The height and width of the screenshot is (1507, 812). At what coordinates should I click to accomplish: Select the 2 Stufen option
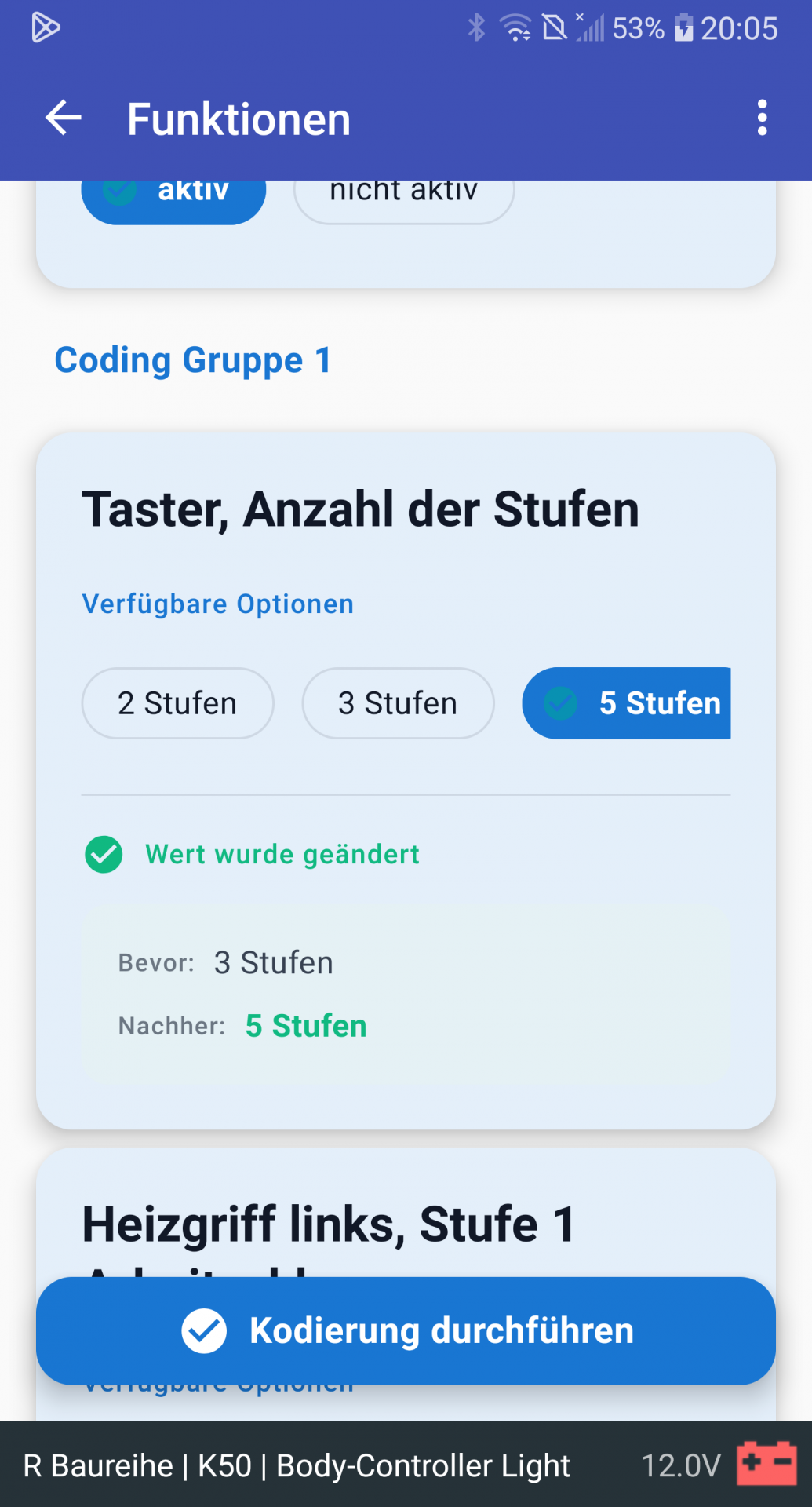[x=178, y=703]
